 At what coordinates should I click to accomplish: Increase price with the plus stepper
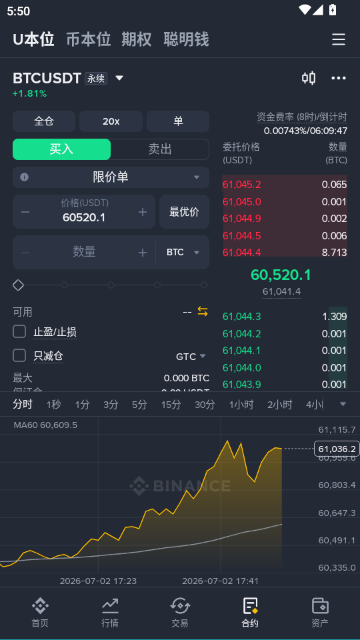(x=142, y=212)
